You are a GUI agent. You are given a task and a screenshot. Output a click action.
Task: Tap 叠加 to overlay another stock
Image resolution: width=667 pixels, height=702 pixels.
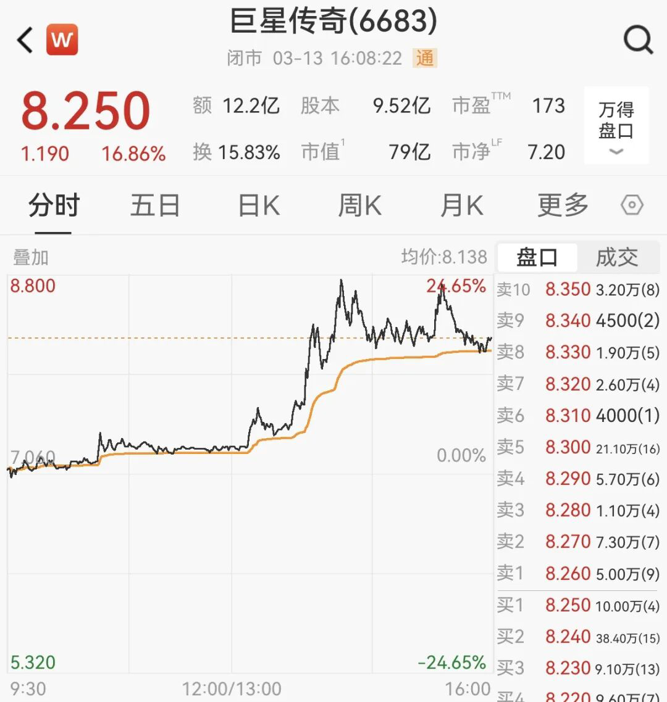[30, 256]
